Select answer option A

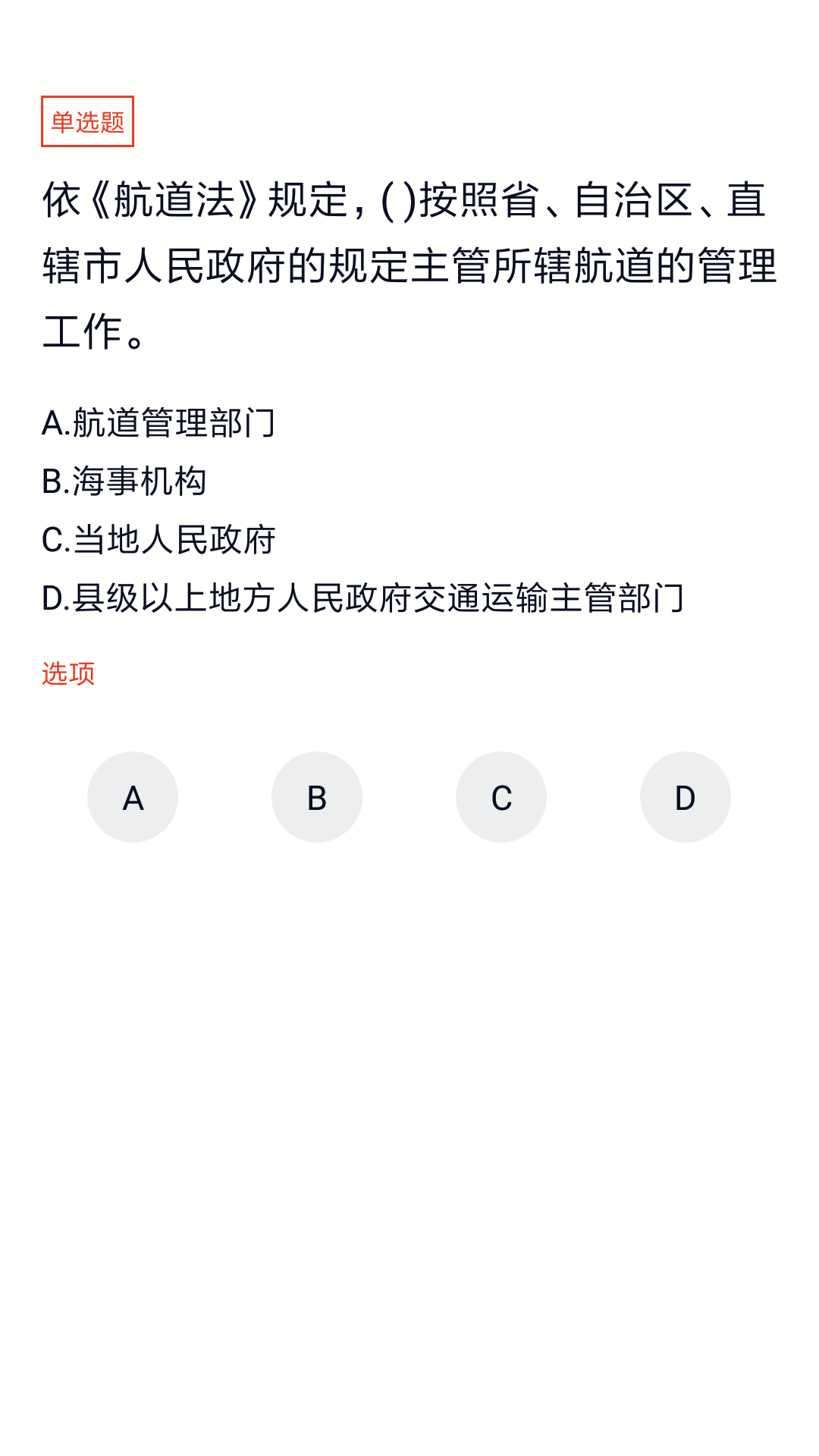[x=133, y=797]
